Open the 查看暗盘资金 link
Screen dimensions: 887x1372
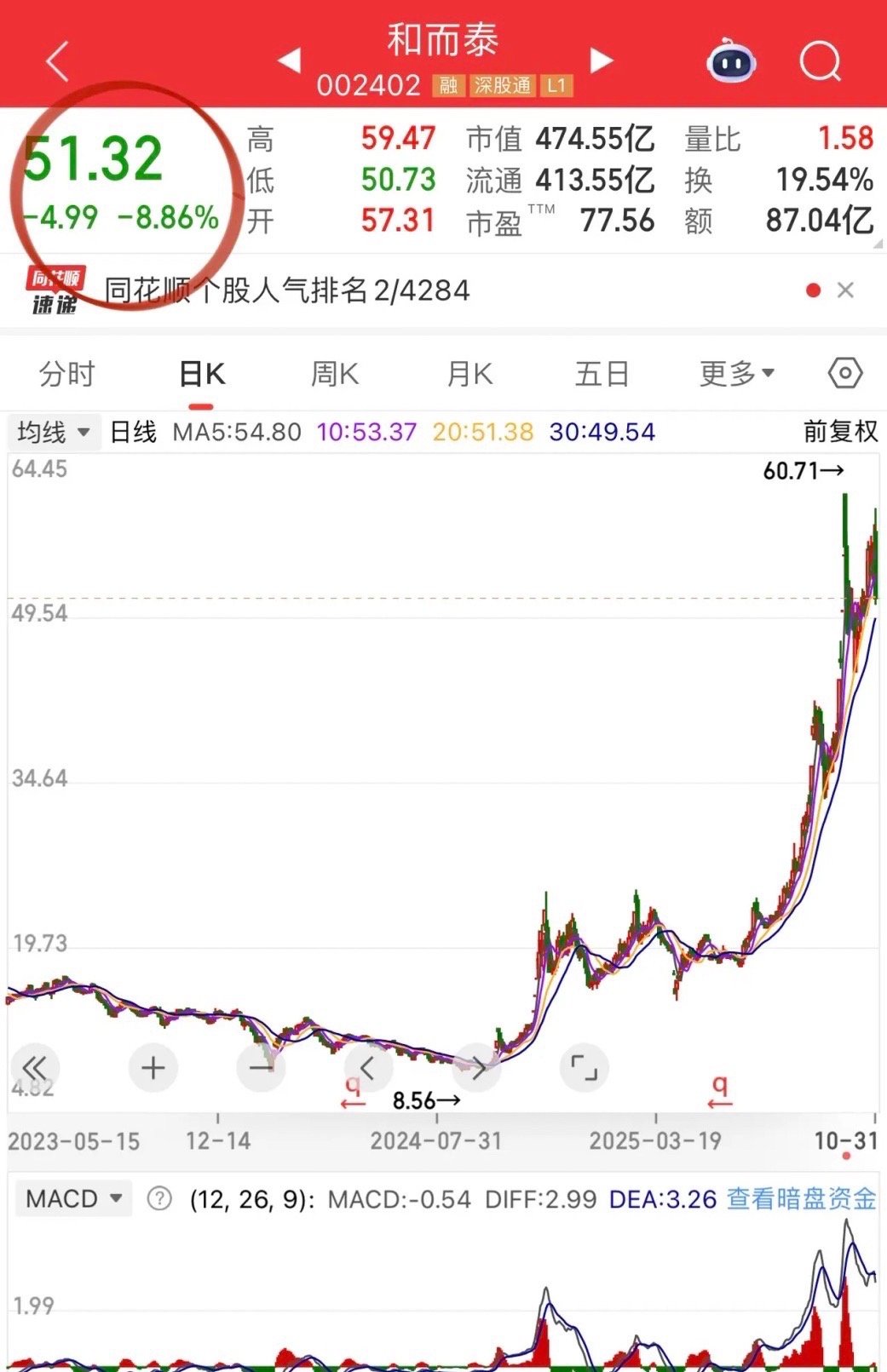(x=802, y=1198)
